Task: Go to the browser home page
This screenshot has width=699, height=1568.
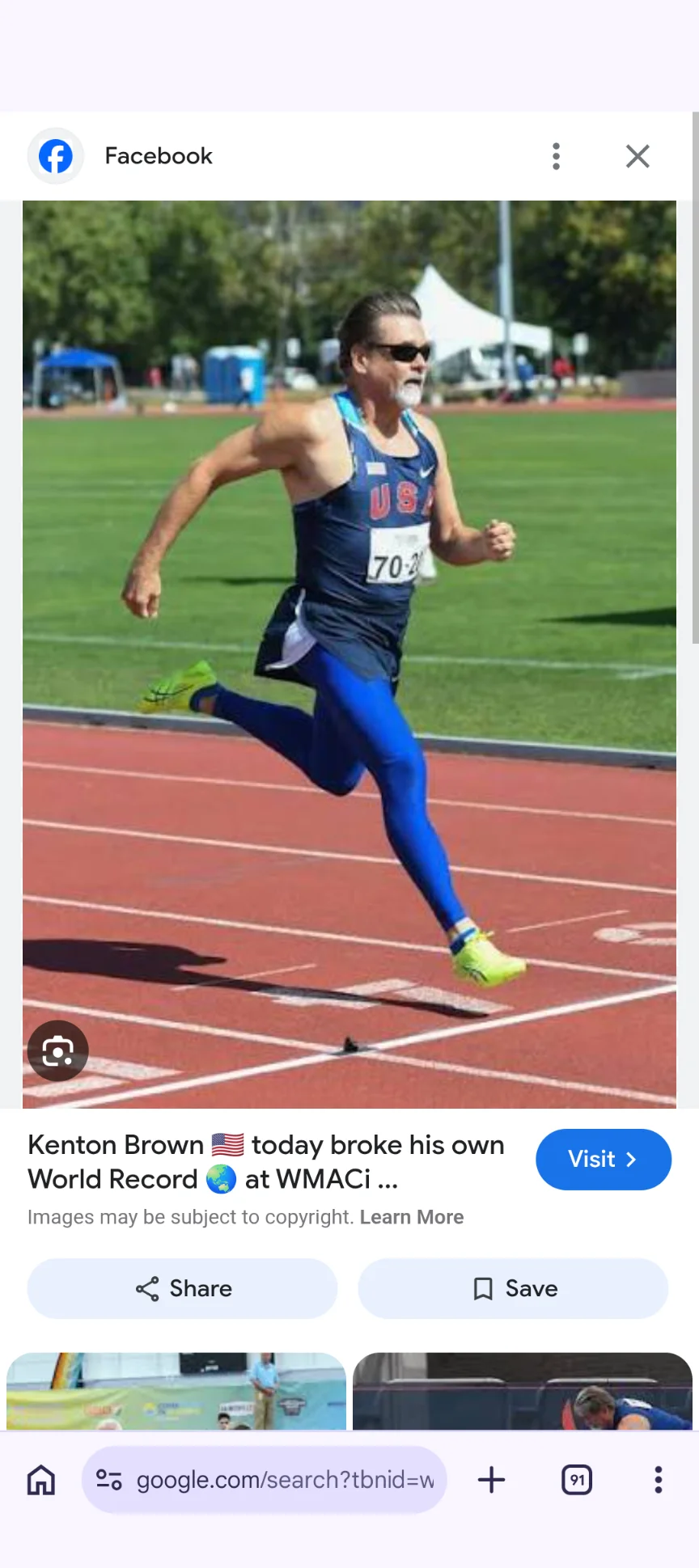Action: (x=41, y=1480)
